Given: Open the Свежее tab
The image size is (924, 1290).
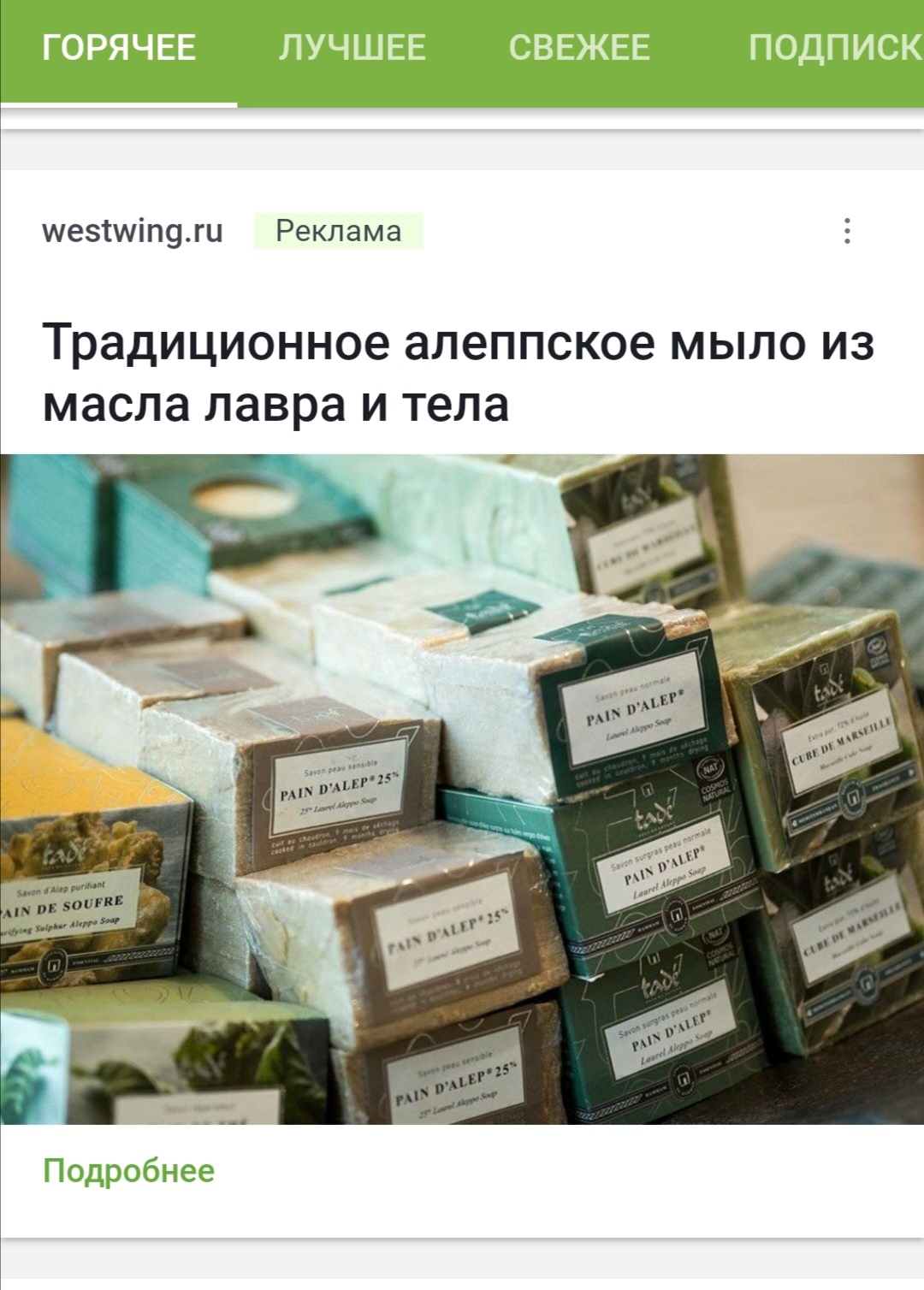Looking at the screenshot, I should tap(579, 49).
